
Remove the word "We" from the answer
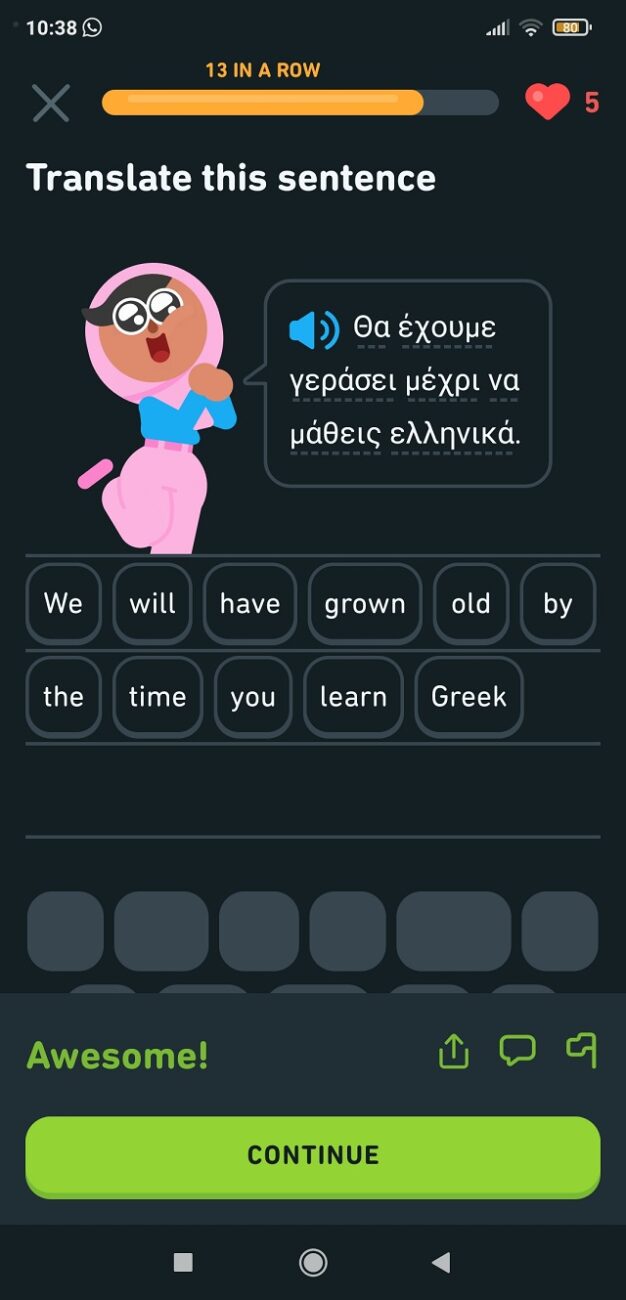tap(63, 603)
